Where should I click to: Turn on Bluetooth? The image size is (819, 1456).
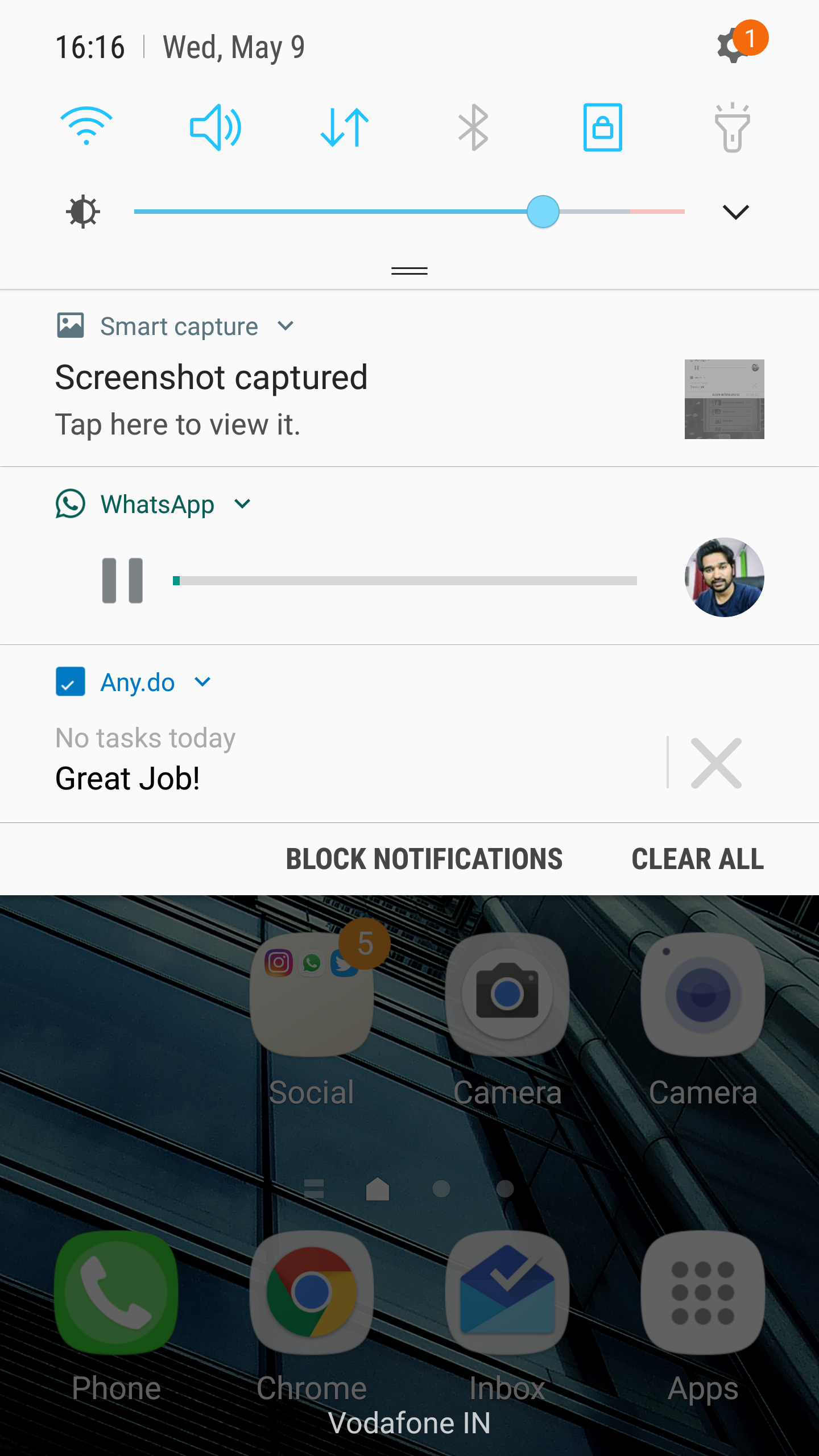pos(473,127)
